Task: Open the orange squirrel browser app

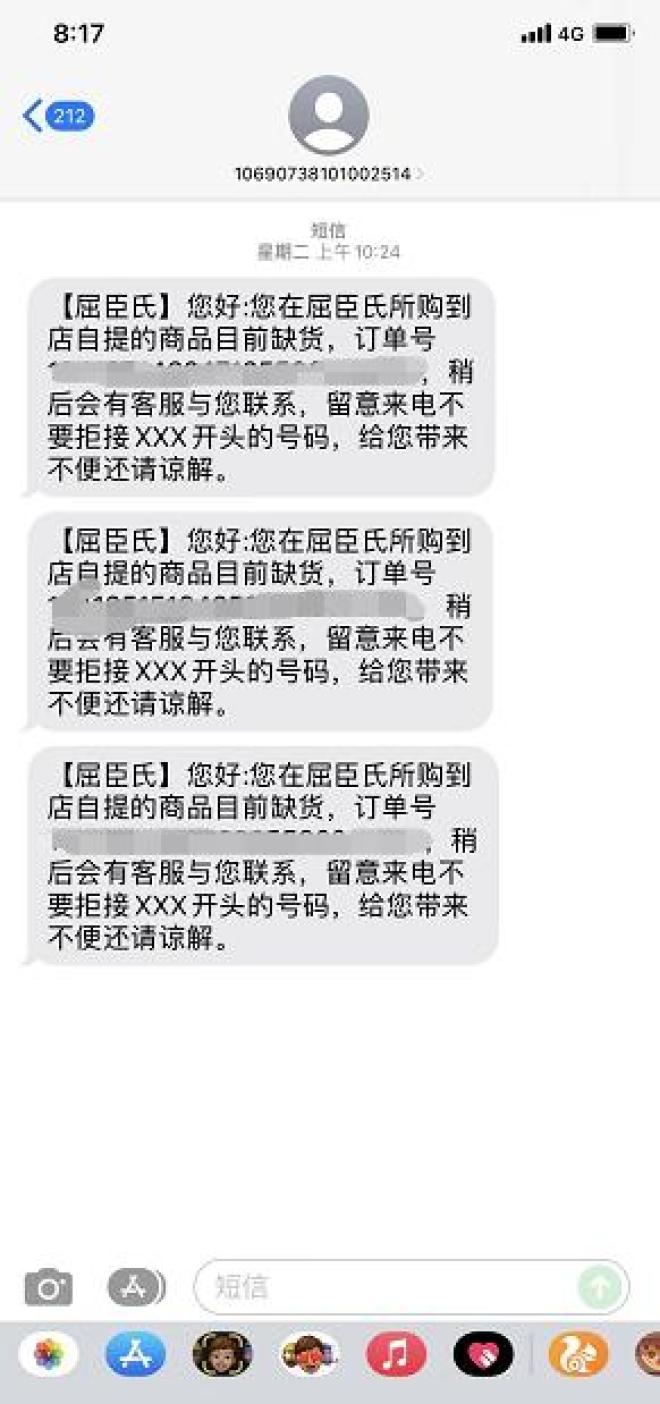Action: pyautogui.click(x=577, y=1356)
